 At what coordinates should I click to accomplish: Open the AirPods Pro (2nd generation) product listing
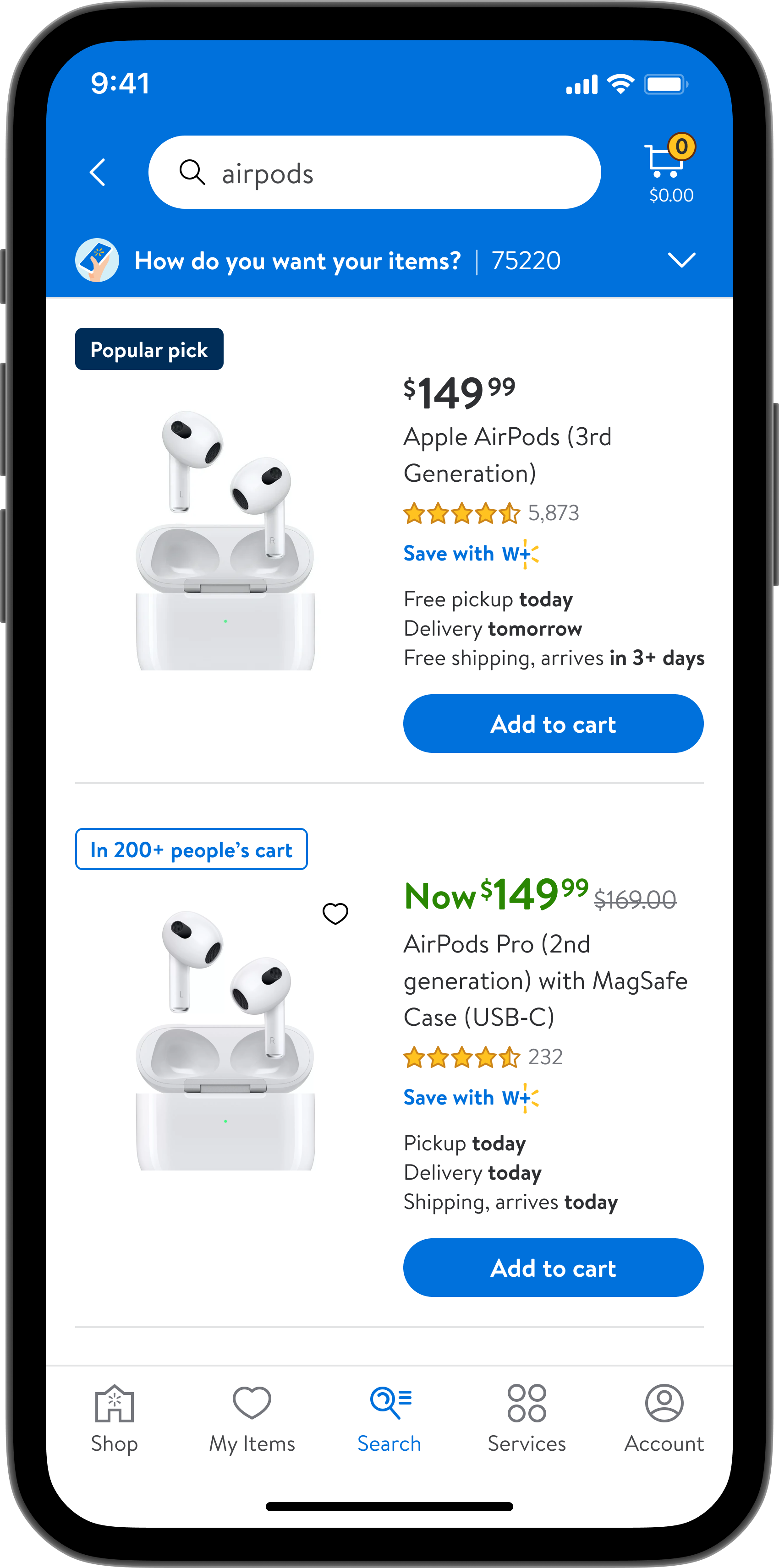coord(545,980)
